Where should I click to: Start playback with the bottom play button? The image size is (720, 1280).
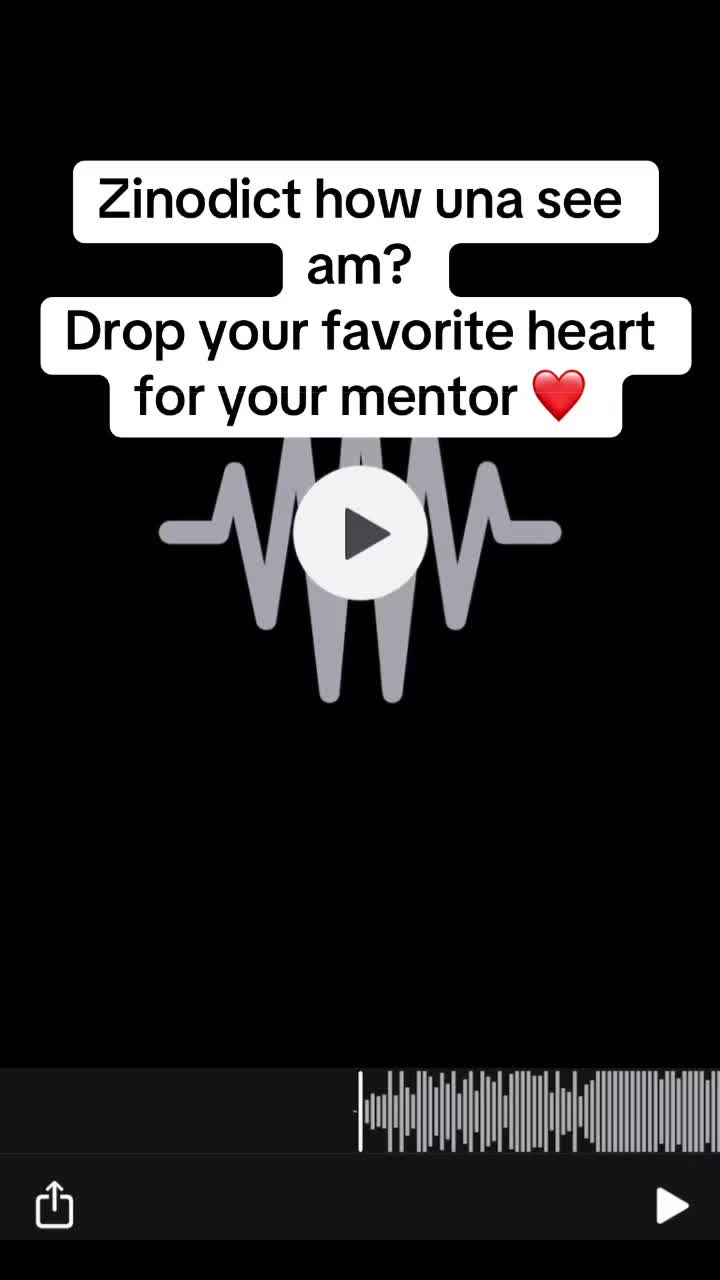pos(671,1206)
